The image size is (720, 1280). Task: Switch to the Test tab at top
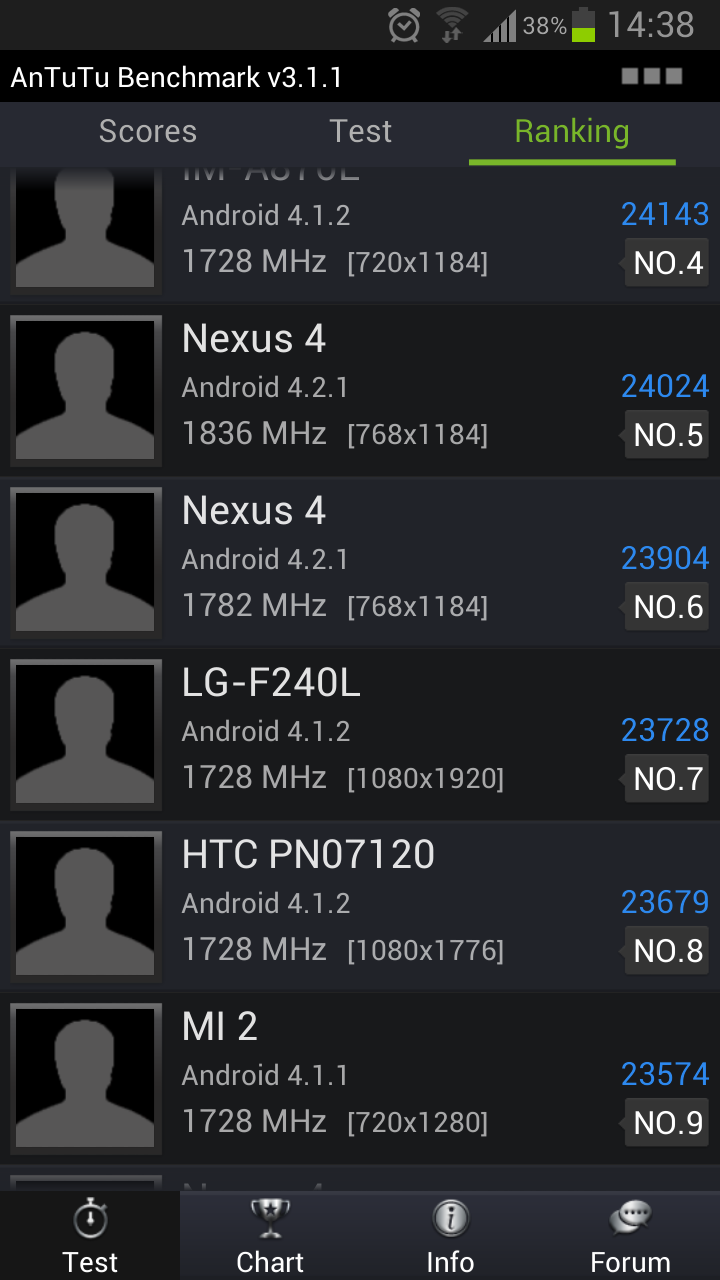point(361,132)
